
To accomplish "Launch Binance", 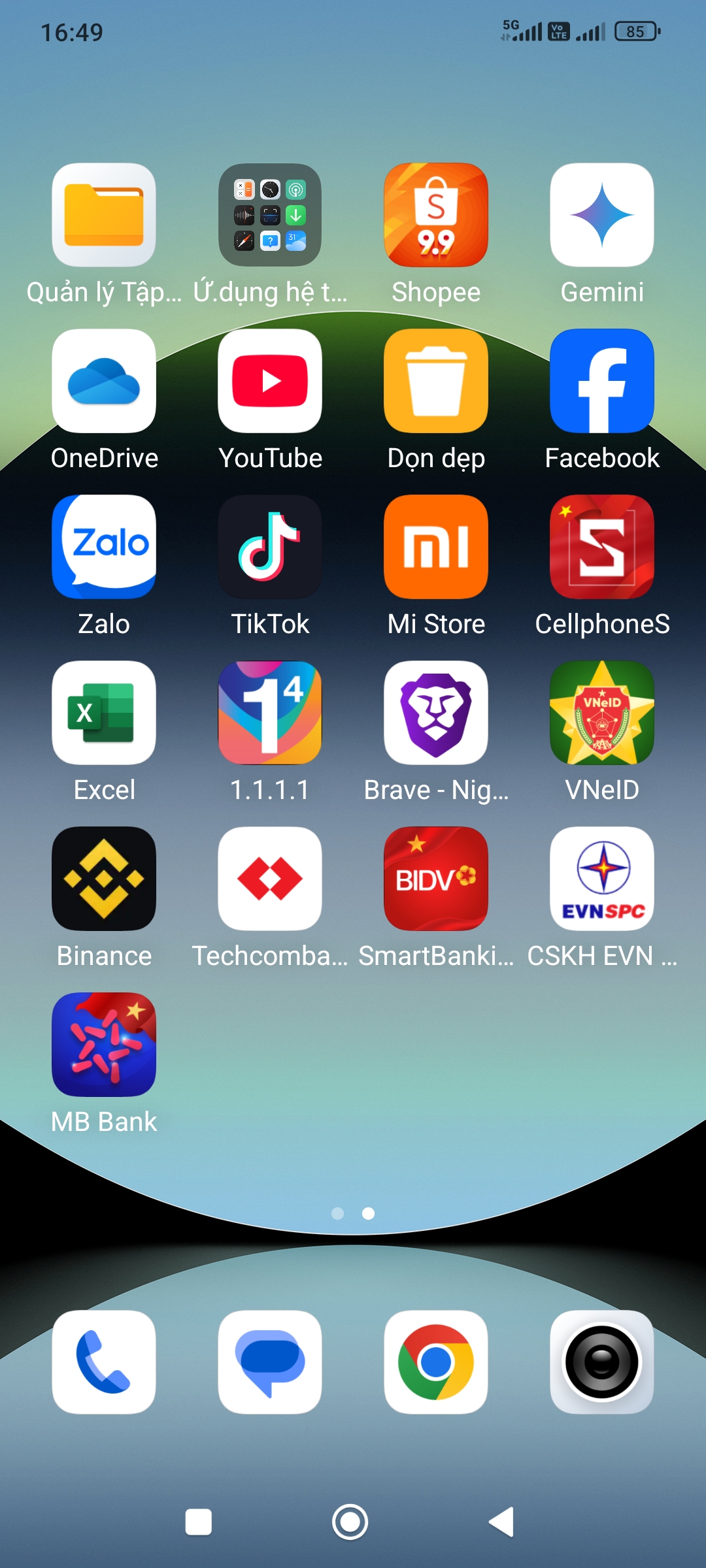I will [x=104, y=879].
